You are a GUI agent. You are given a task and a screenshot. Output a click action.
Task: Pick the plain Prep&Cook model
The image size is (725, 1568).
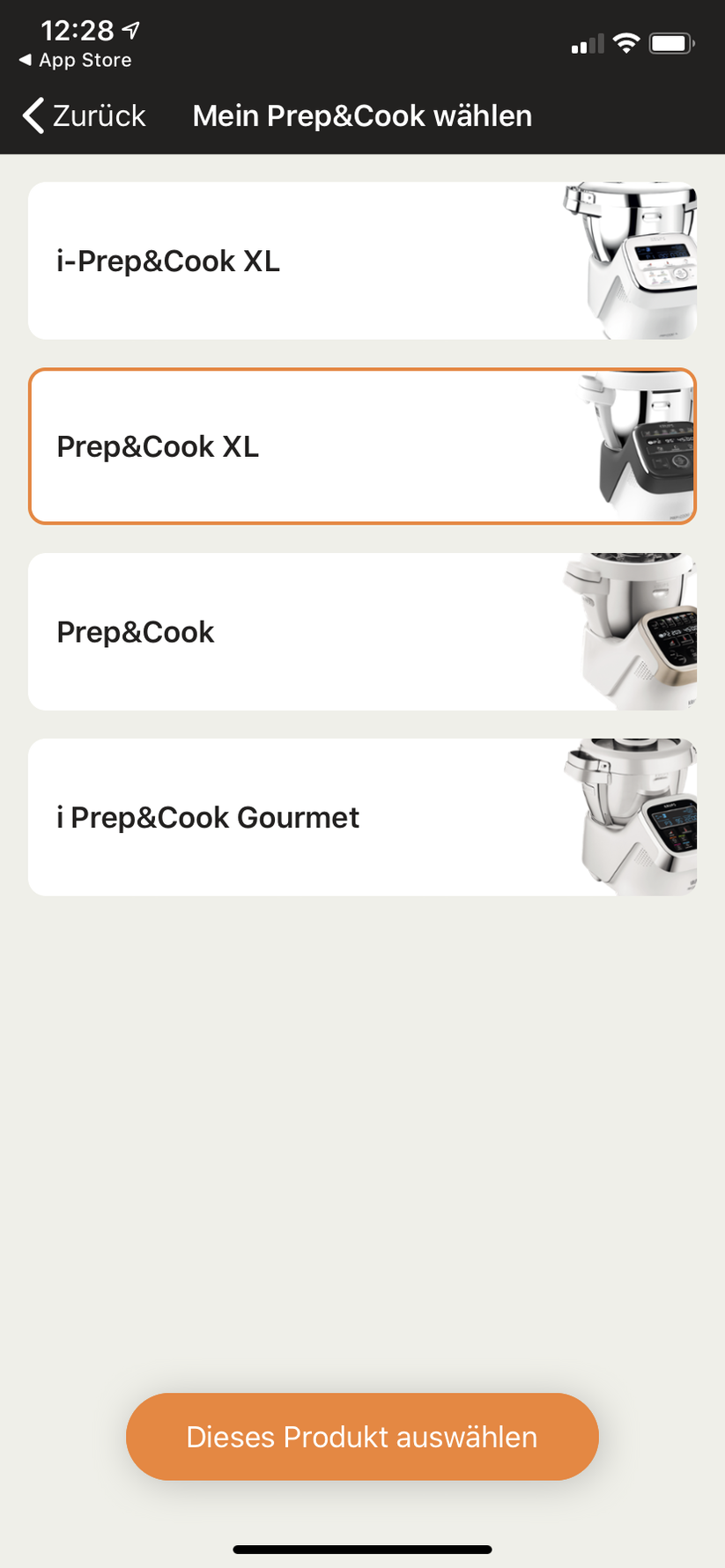(361, 632)
